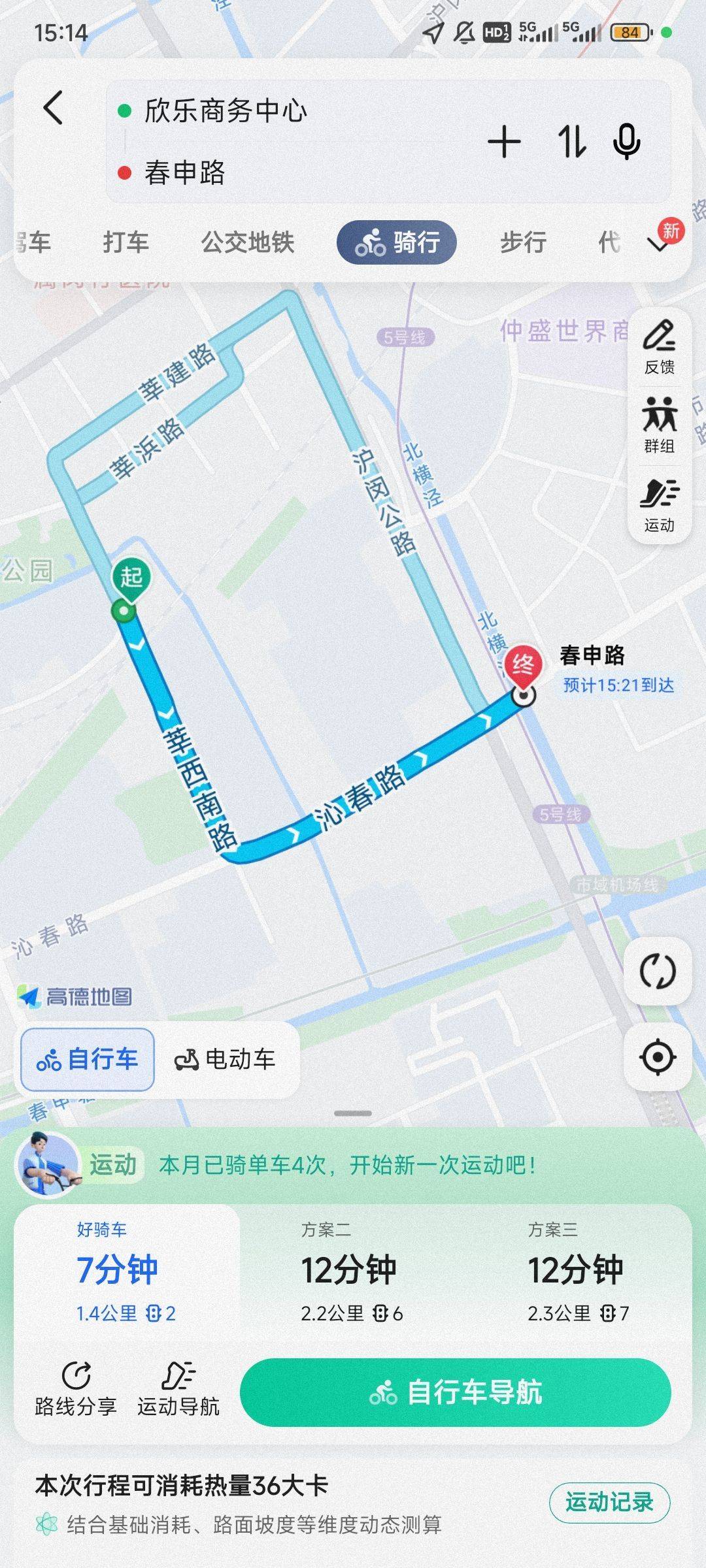The width and height of the screenshot is (706, 1568).
Task: Open the 运动 sports mode
Action: click(660, 506)
